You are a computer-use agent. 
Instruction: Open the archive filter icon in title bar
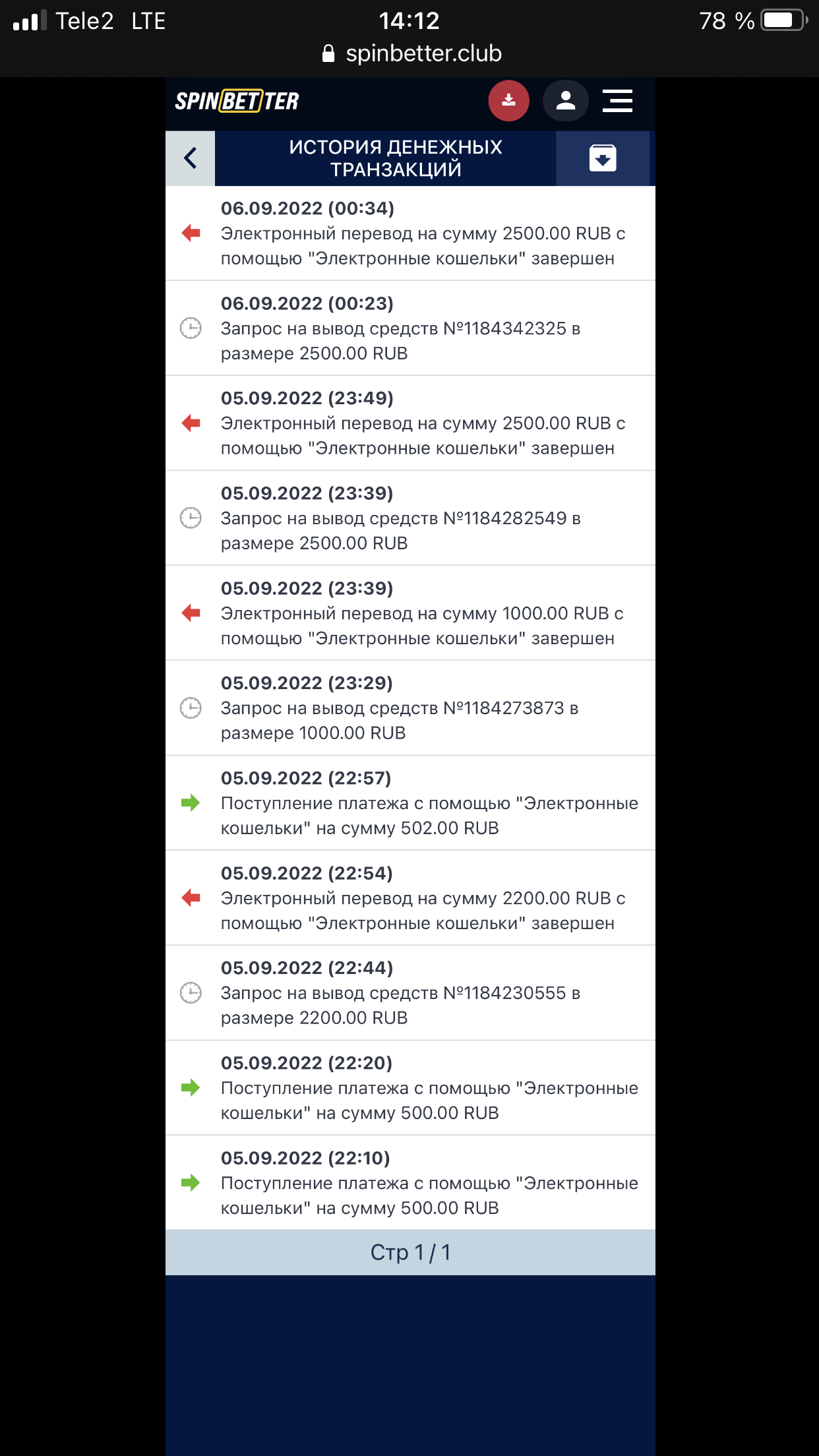603,158
